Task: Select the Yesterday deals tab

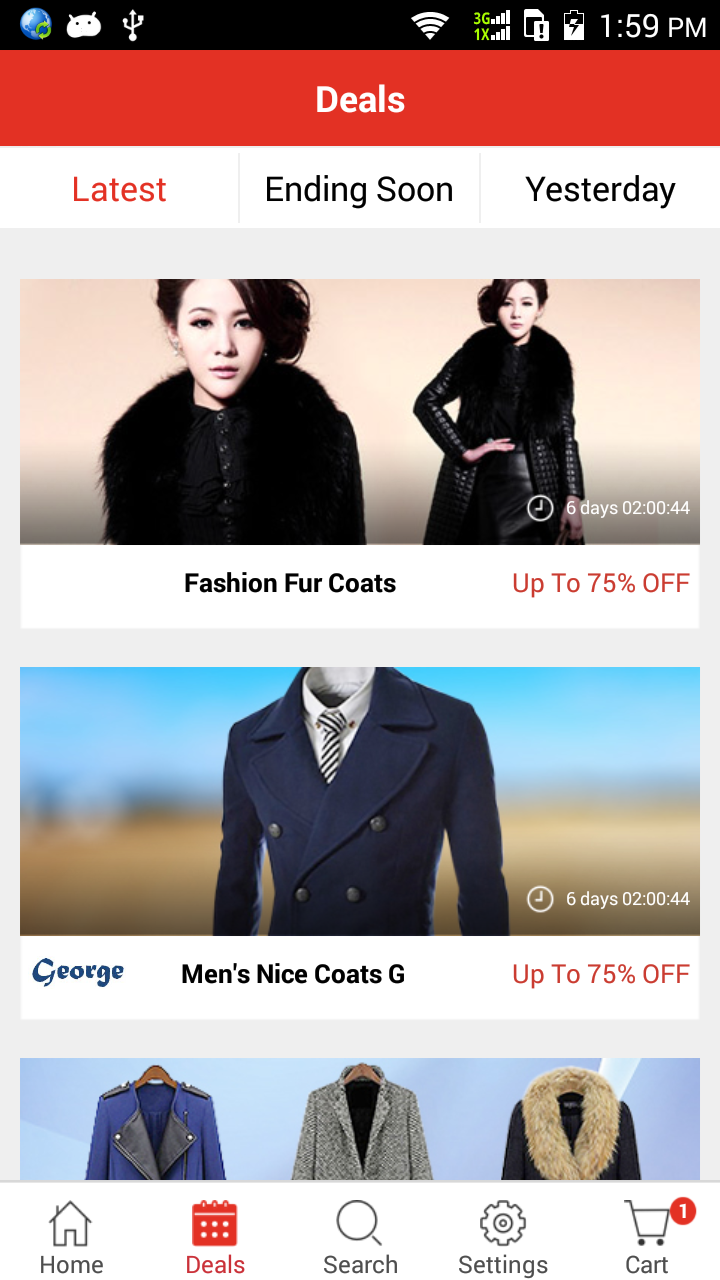Action: pos(600,189)
